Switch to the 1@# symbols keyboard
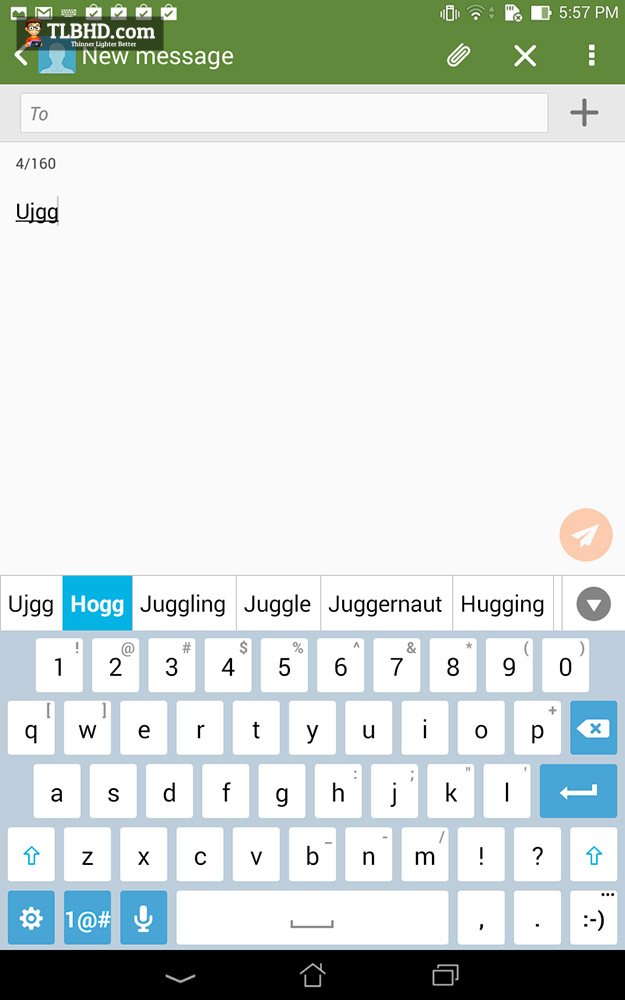Image resolution: width=625 pixels, height=1000 pixels. pyautogui.click(x=87, y=918)
